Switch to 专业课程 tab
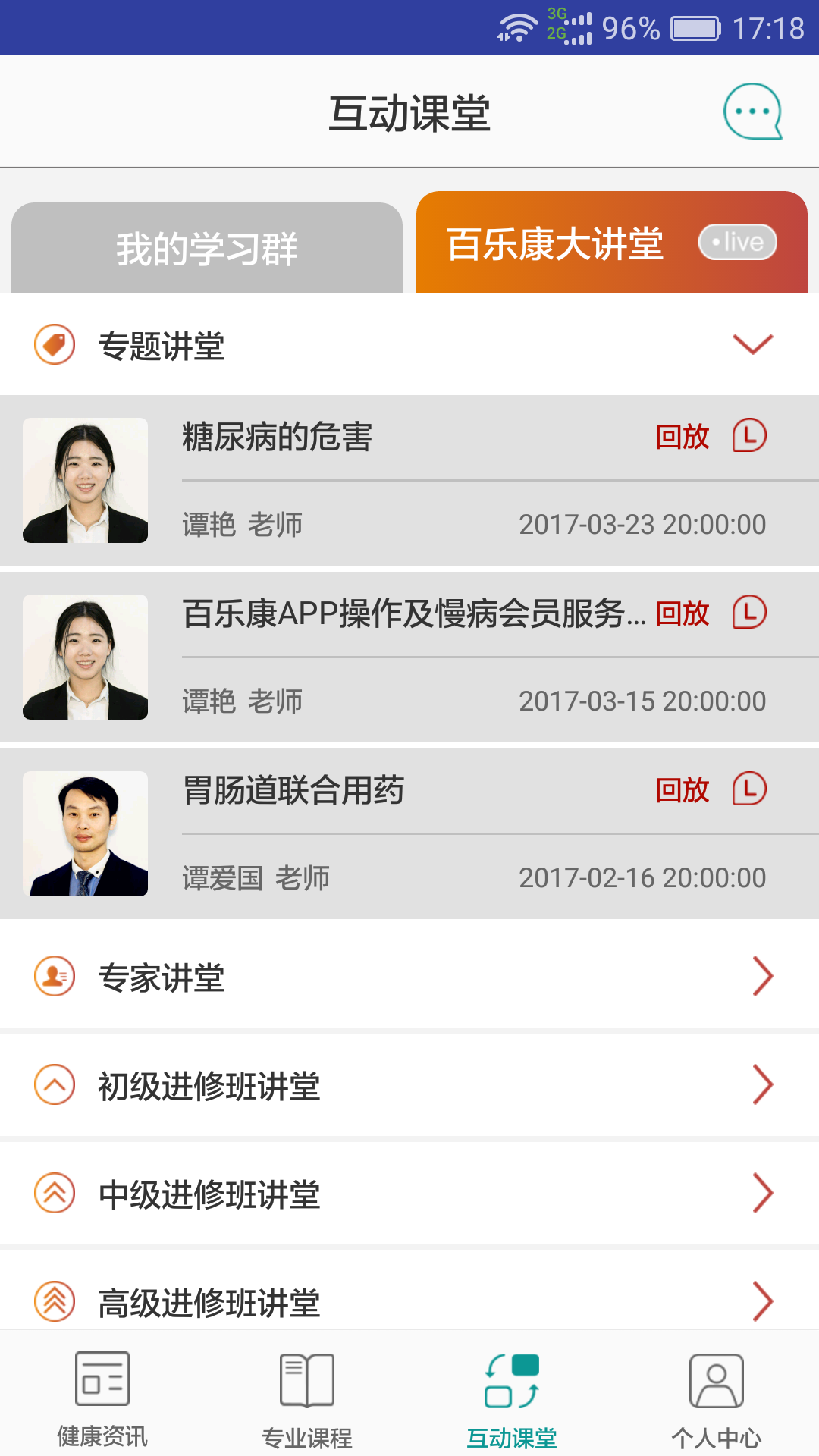Screen dimensions: 819x1456 pos(307,1399)
